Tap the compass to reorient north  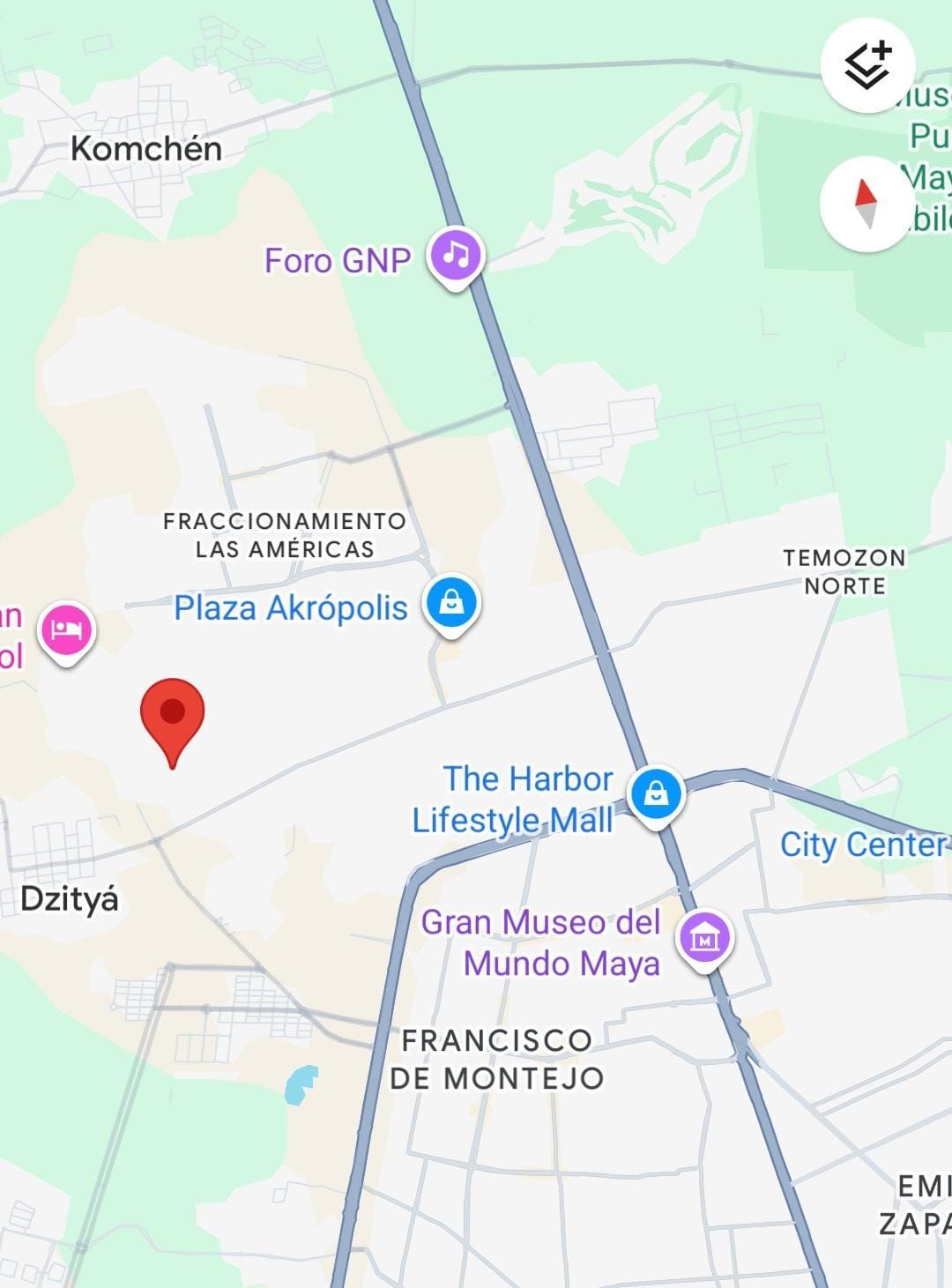[866, 205]
